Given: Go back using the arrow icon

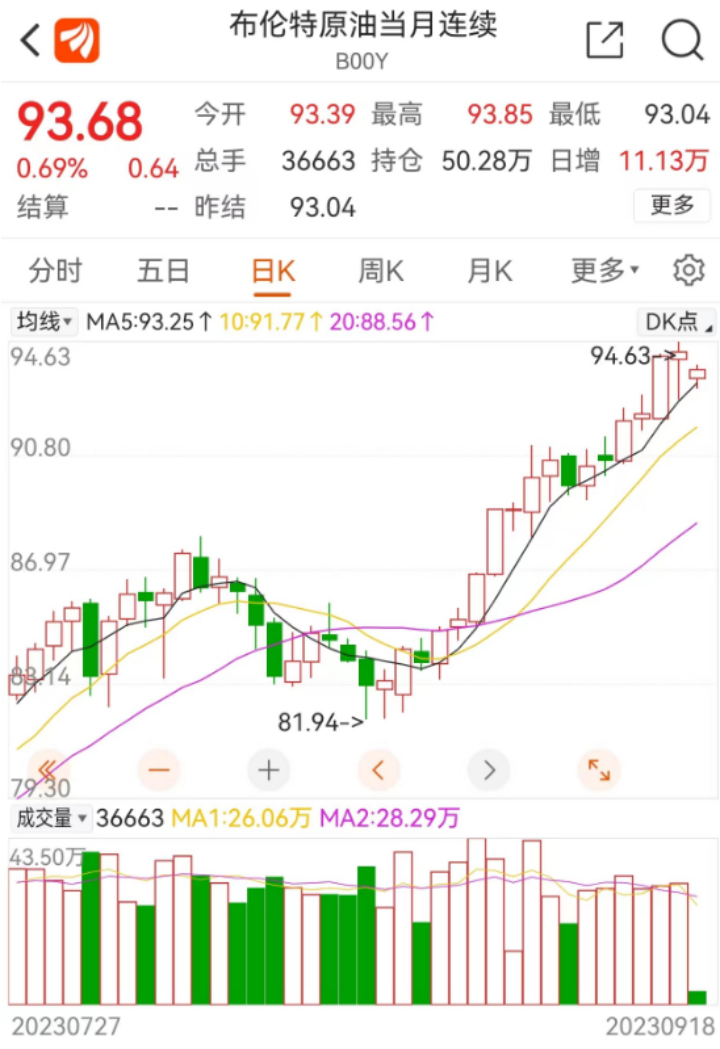Looking at the screenshot, I should (x=31, y=42).
